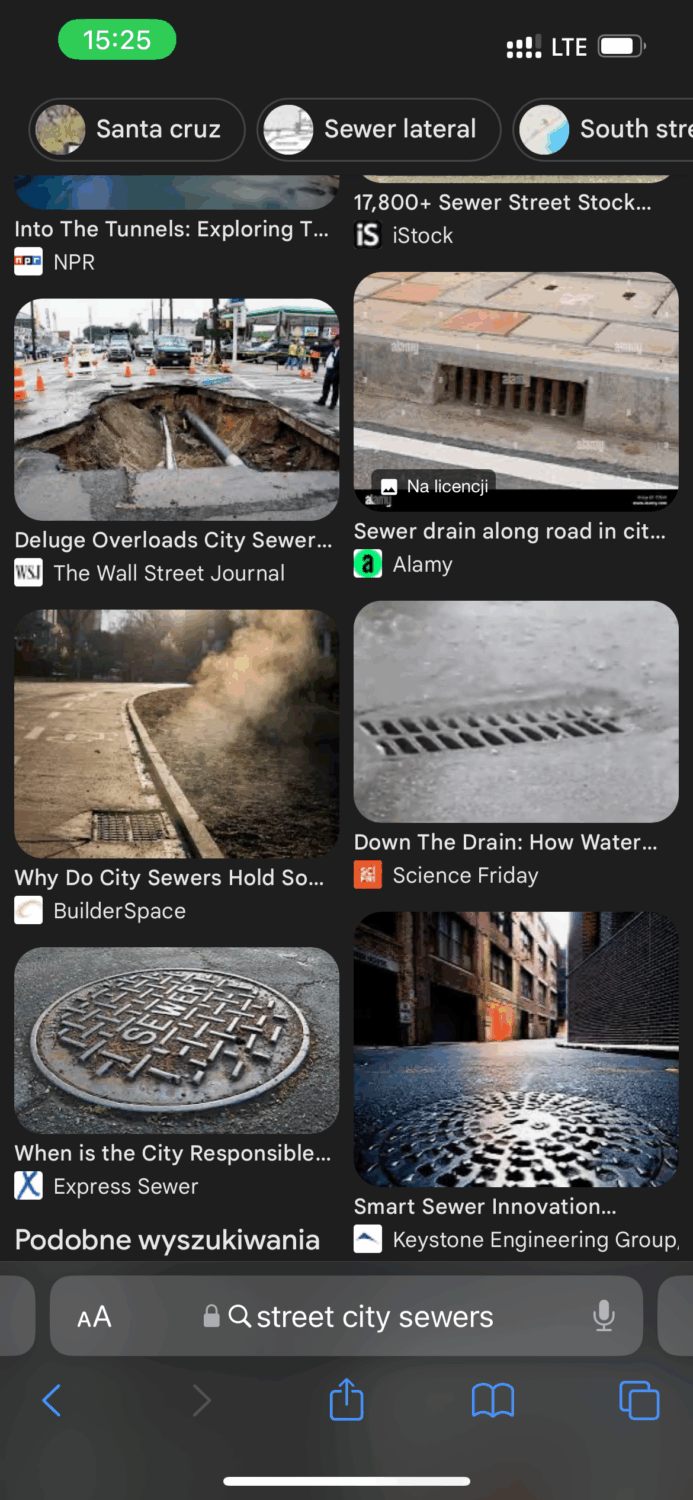693x1500 pixels.
Task: Go back to the previous page
Action: [52, 1400]
